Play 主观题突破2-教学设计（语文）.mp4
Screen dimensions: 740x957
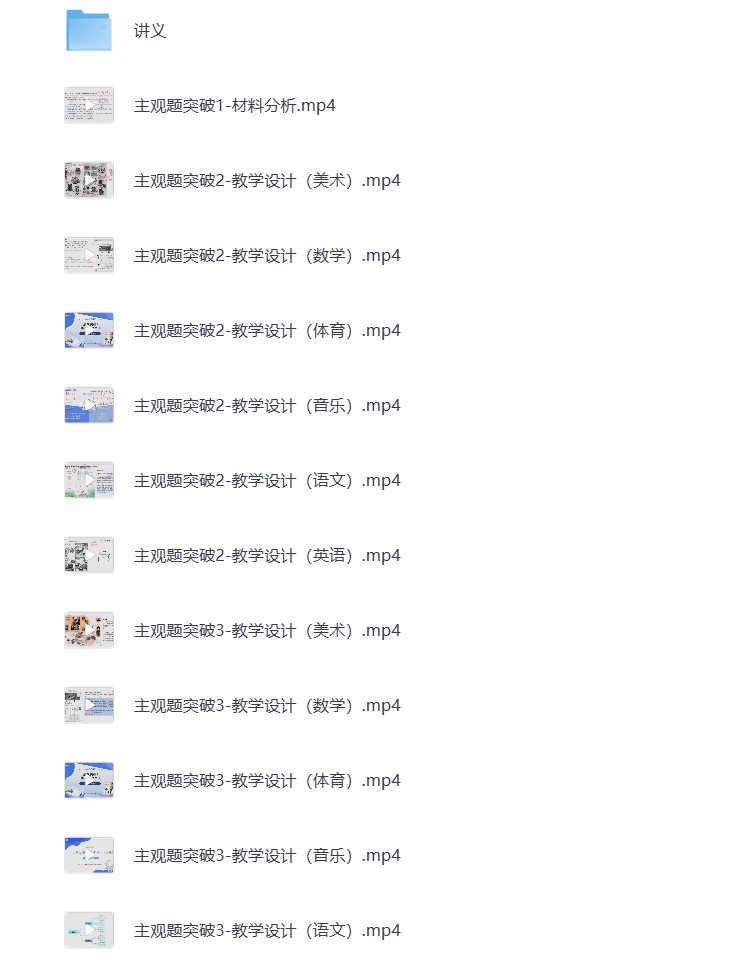(267, 480)
